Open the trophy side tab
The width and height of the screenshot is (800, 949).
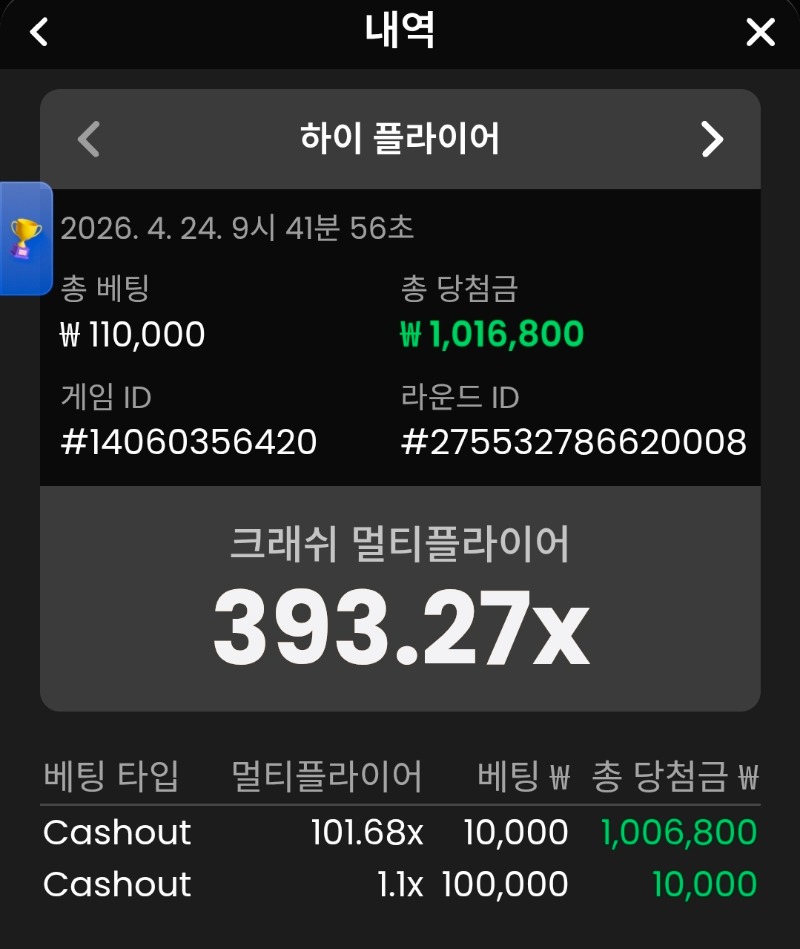coord(22,238)
